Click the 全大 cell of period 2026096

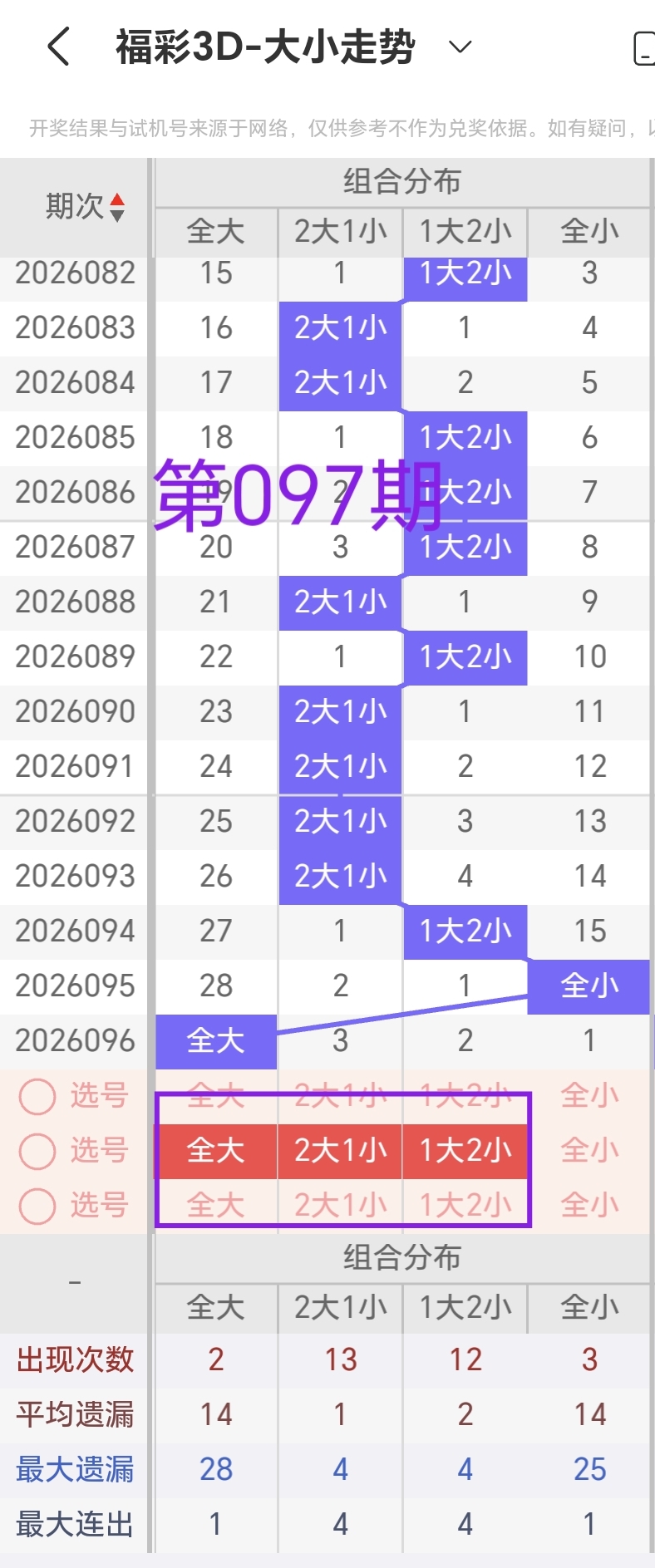(x=215, y=1040)
